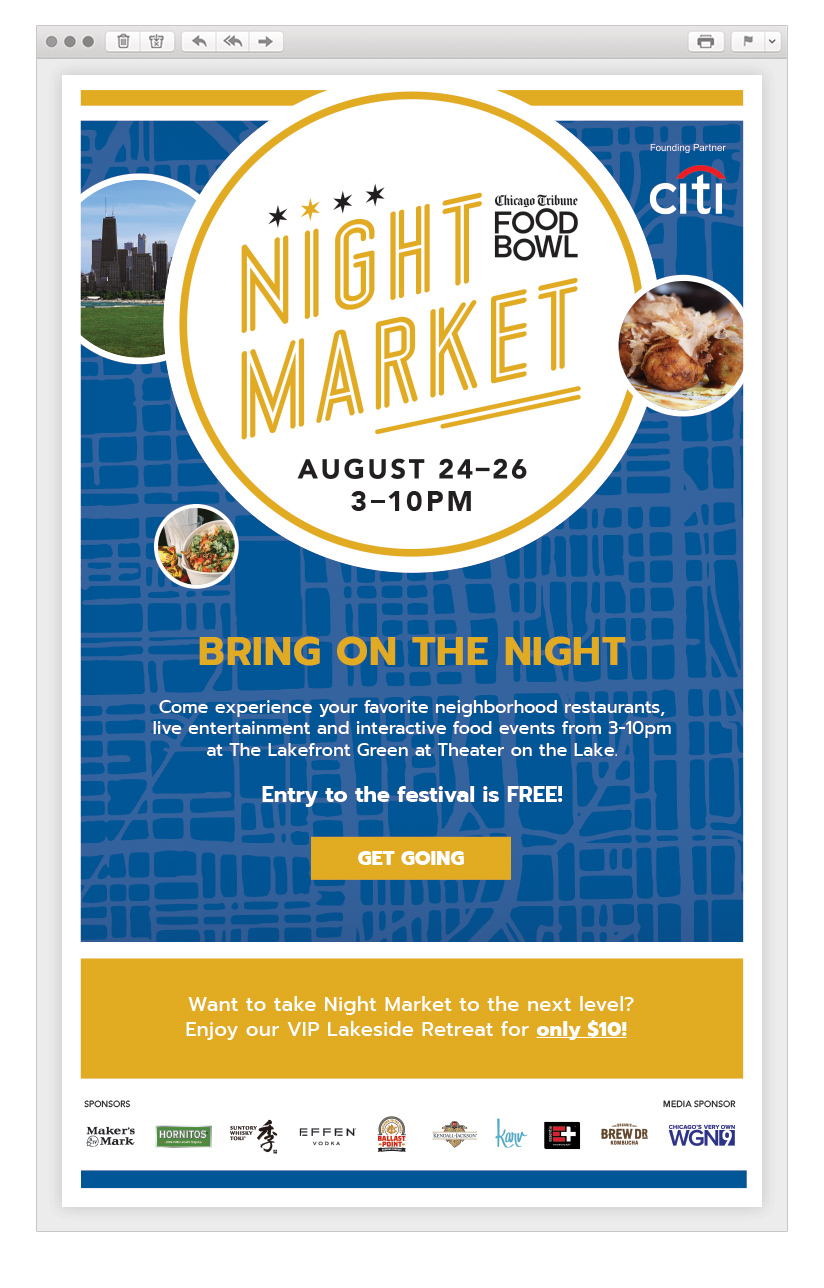Screen dimensions: 824x1288
Task: Expand the flag options dropdown arrow
Action: pos(772,42)
